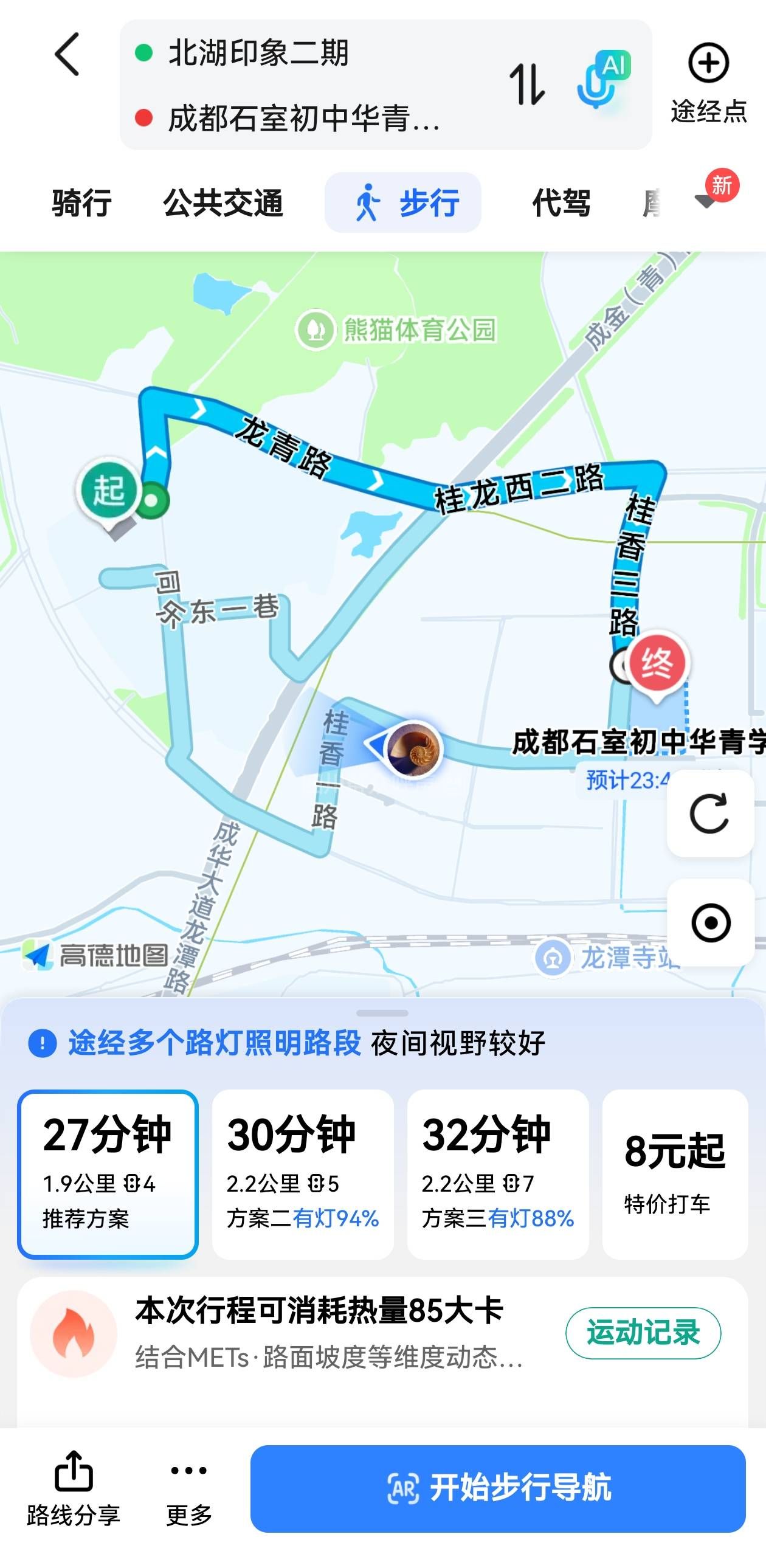Screen dimensions: 766x1568
Task: Open the 8元起 特价打车 option
Action: (x=674, y=1174)
